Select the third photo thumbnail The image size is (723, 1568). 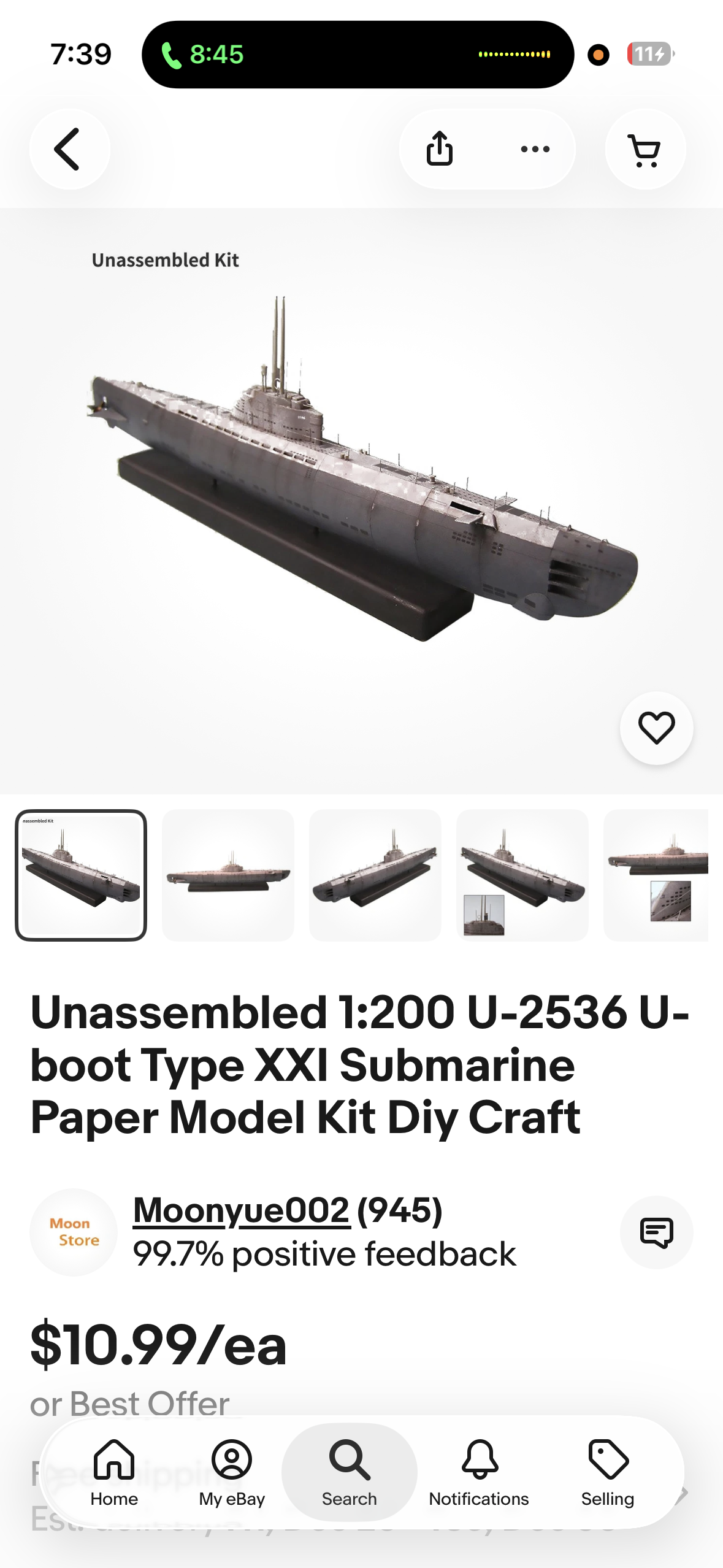click(375, 875)
